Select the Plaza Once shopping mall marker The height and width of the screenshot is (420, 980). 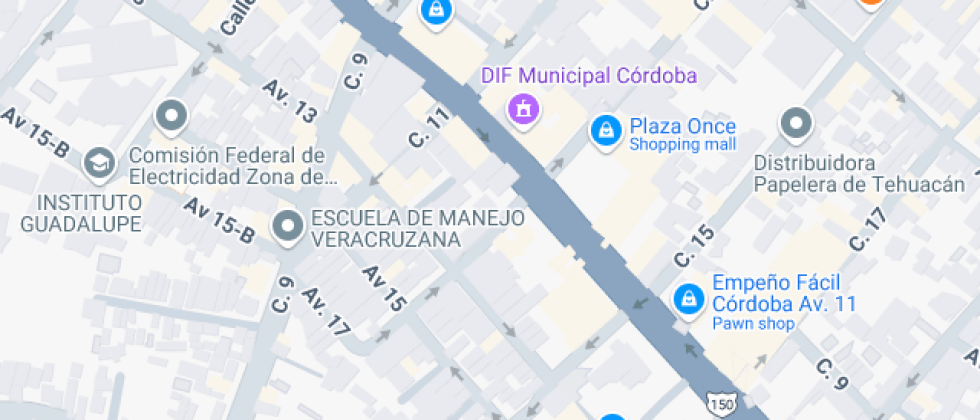coord(604,130)
